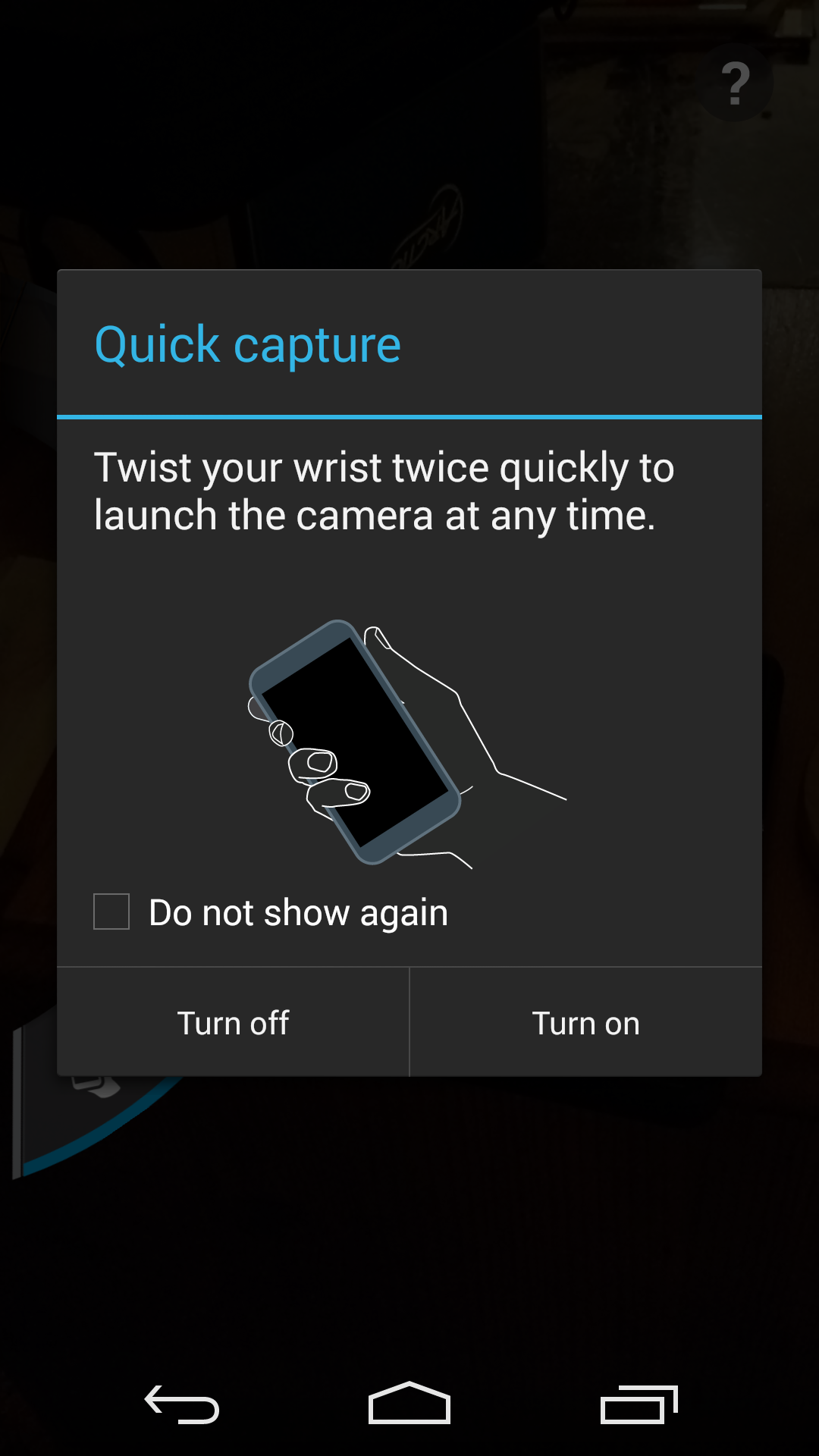Open the recent apps view
The height and width of the screenshot is (1456, 819).
point(639,1404)
